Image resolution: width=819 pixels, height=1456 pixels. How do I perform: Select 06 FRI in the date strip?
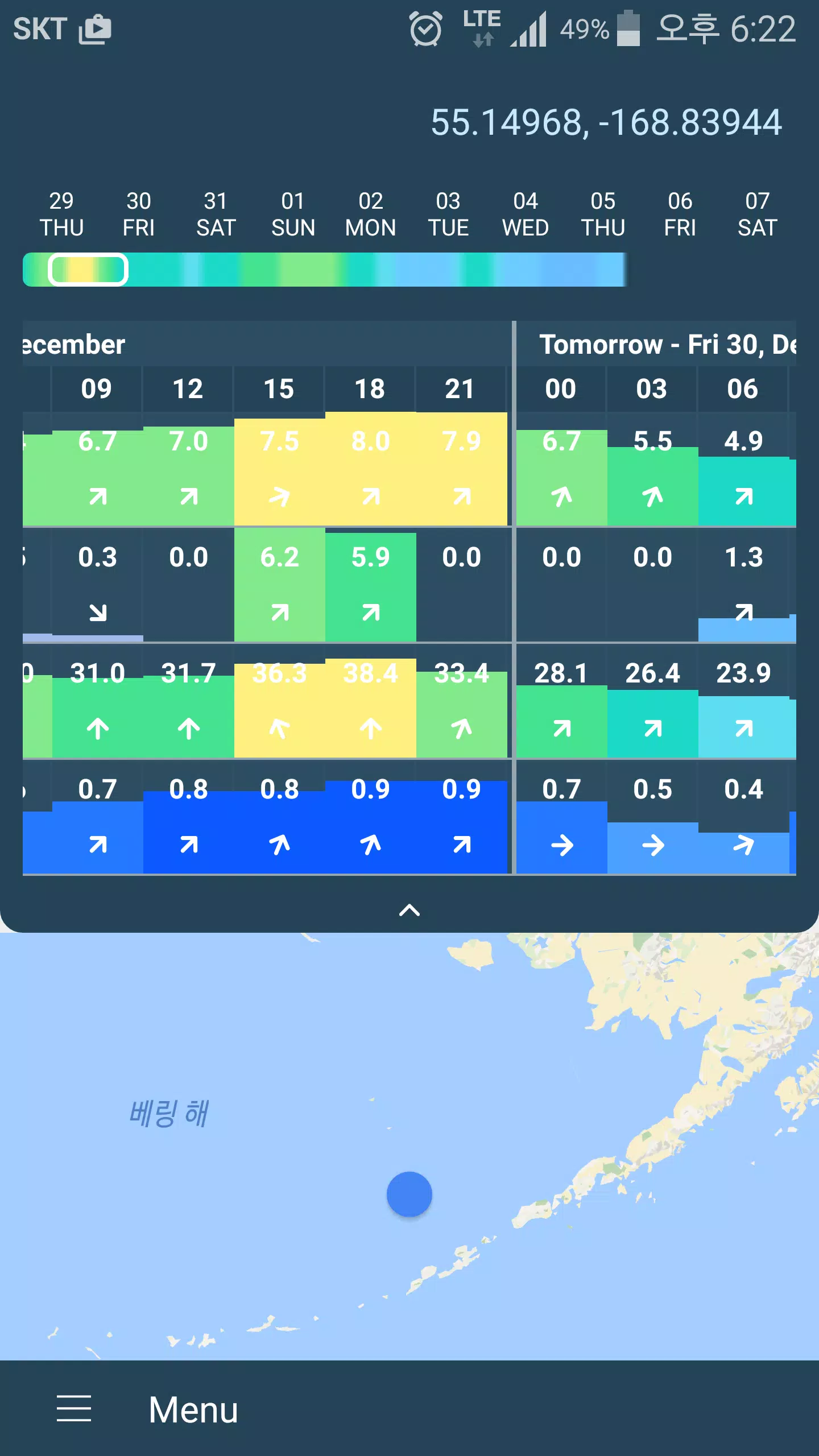point(680,214)
